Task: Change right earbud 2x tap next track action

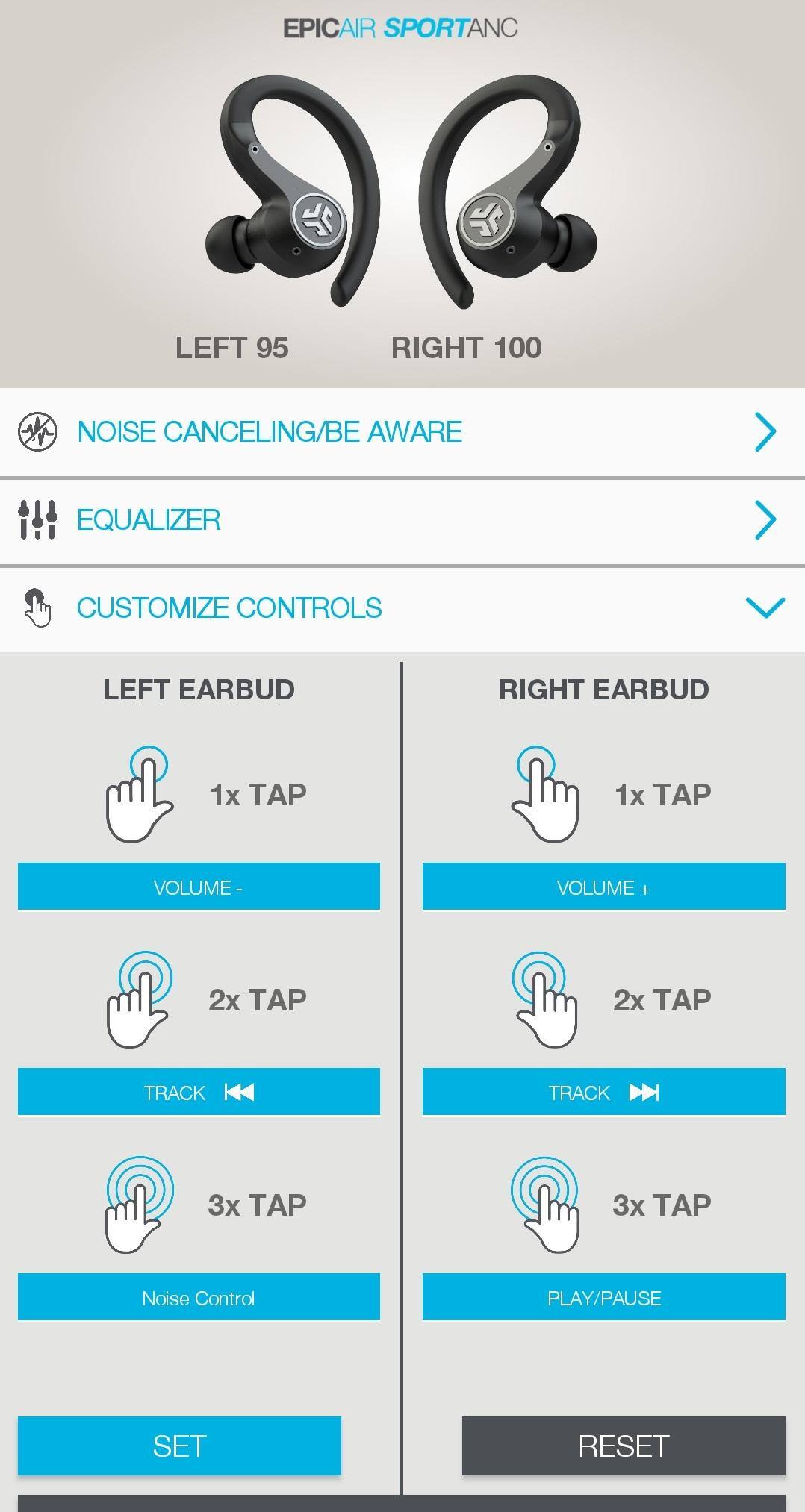Action: click(x=603, y=1092)
